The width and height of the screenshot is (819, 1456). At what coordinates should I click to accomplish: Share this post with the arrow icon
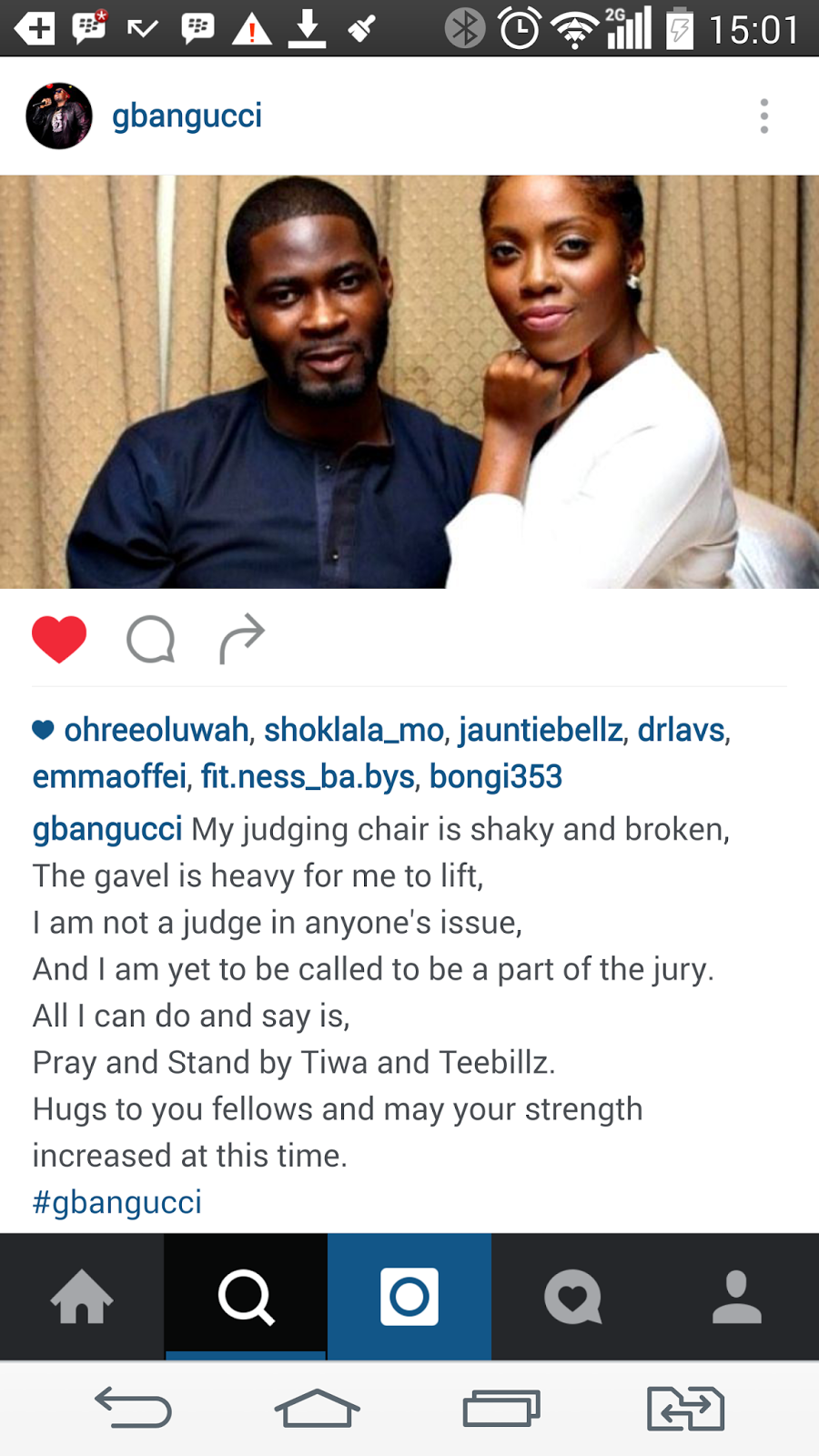(242, 639)
